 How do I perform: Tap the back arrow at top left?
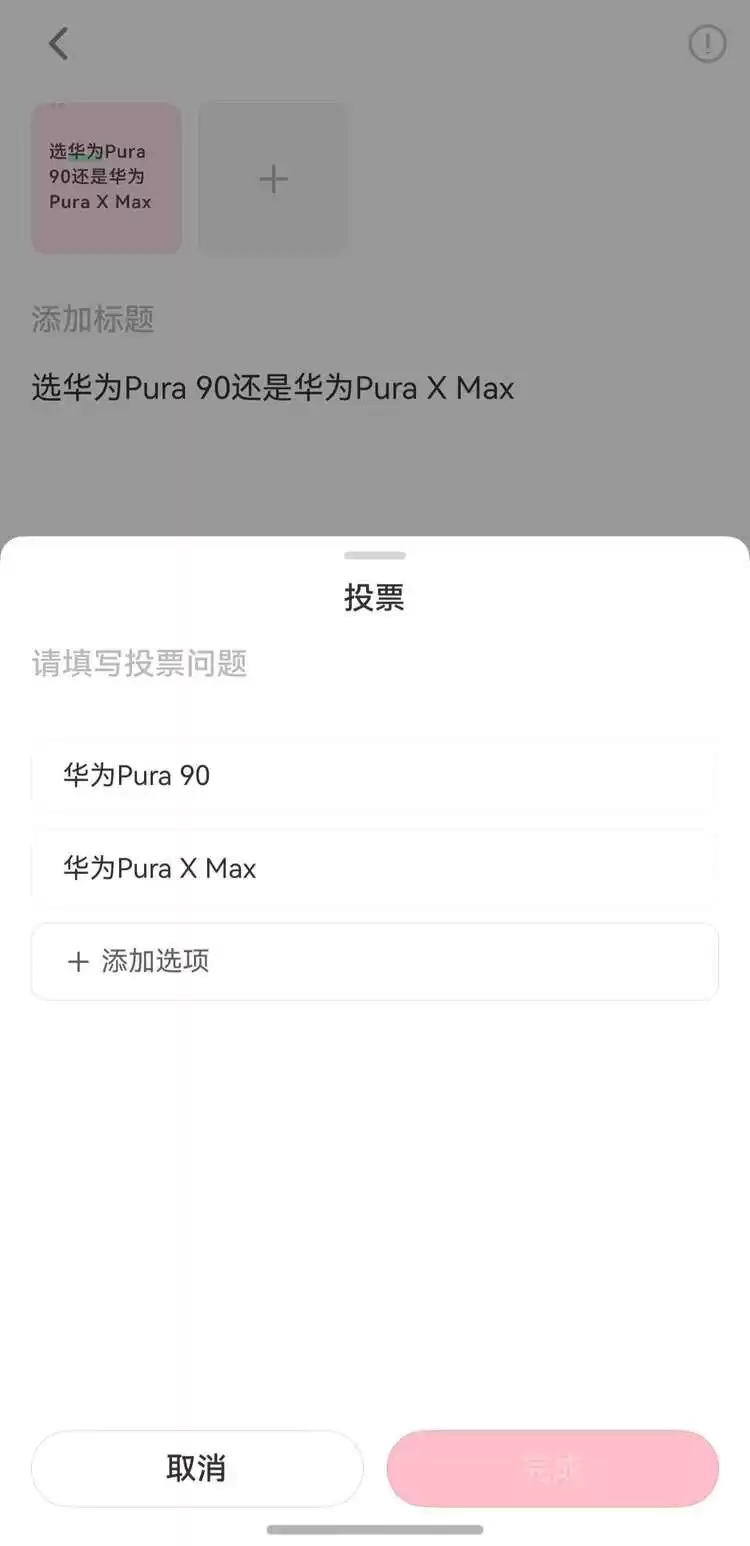pyautogui.click(x=58, y=43)
